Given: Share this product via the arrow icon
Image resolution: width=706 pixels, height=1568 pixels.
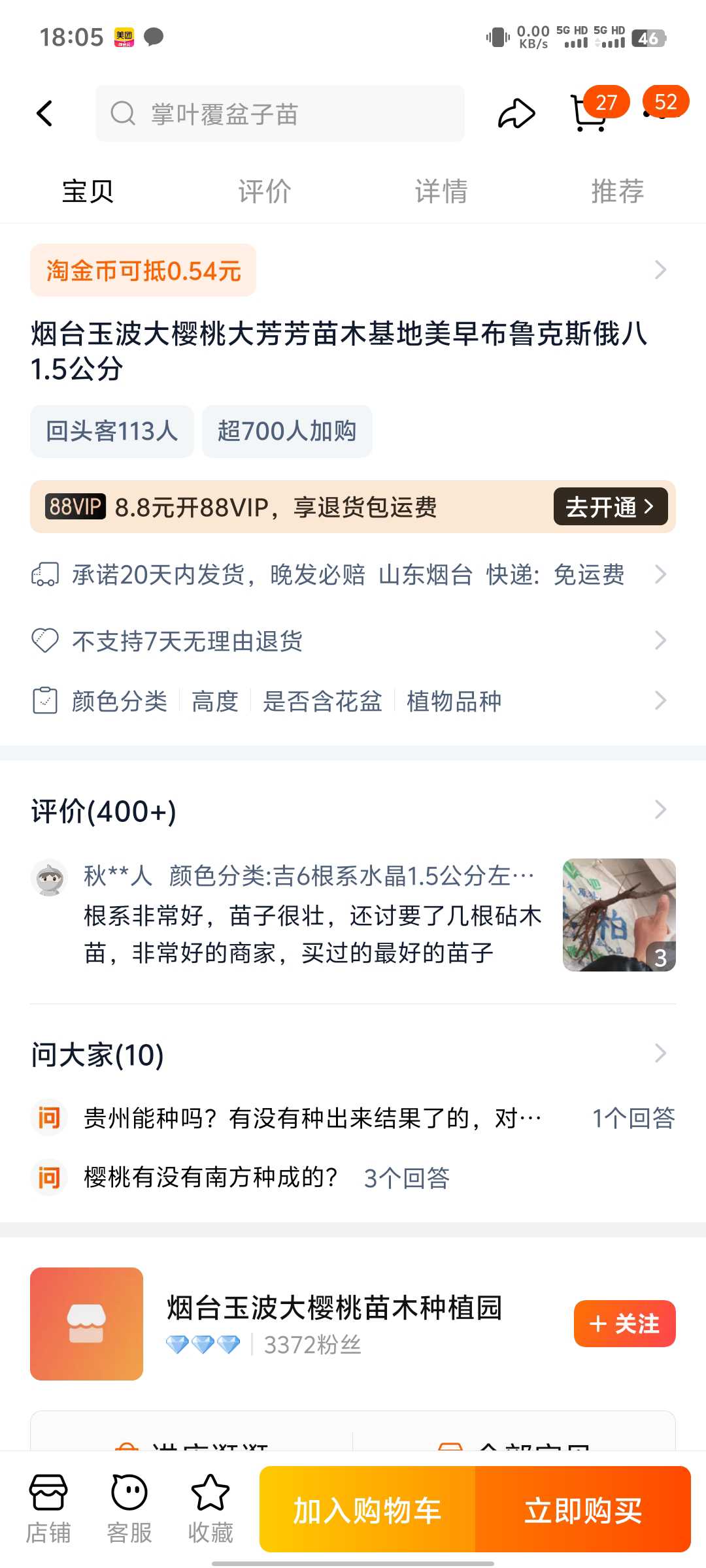Looking at the screenshot, I should (516, 114).
